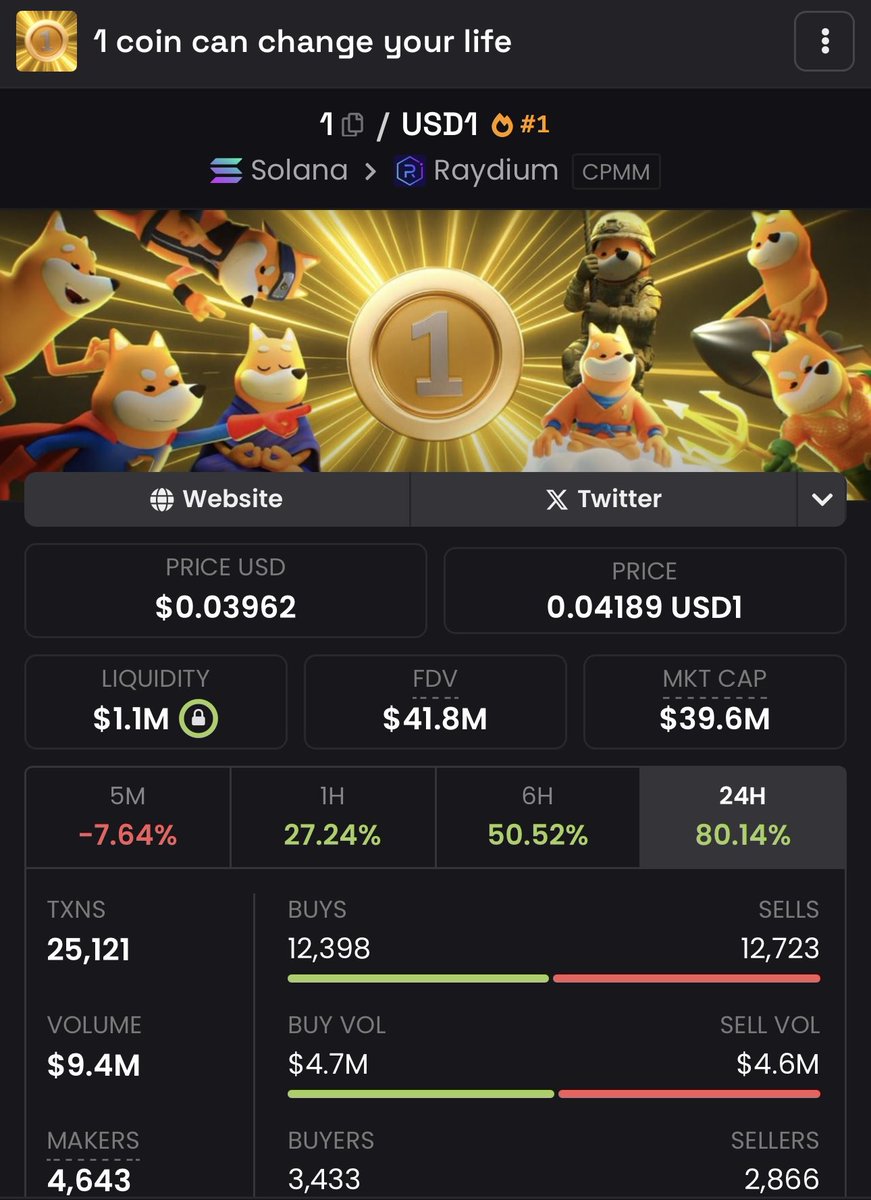This screenshot has height=1200, width=871.
Task: Expand more links with the chevron
Action: (x=822, y=499)
